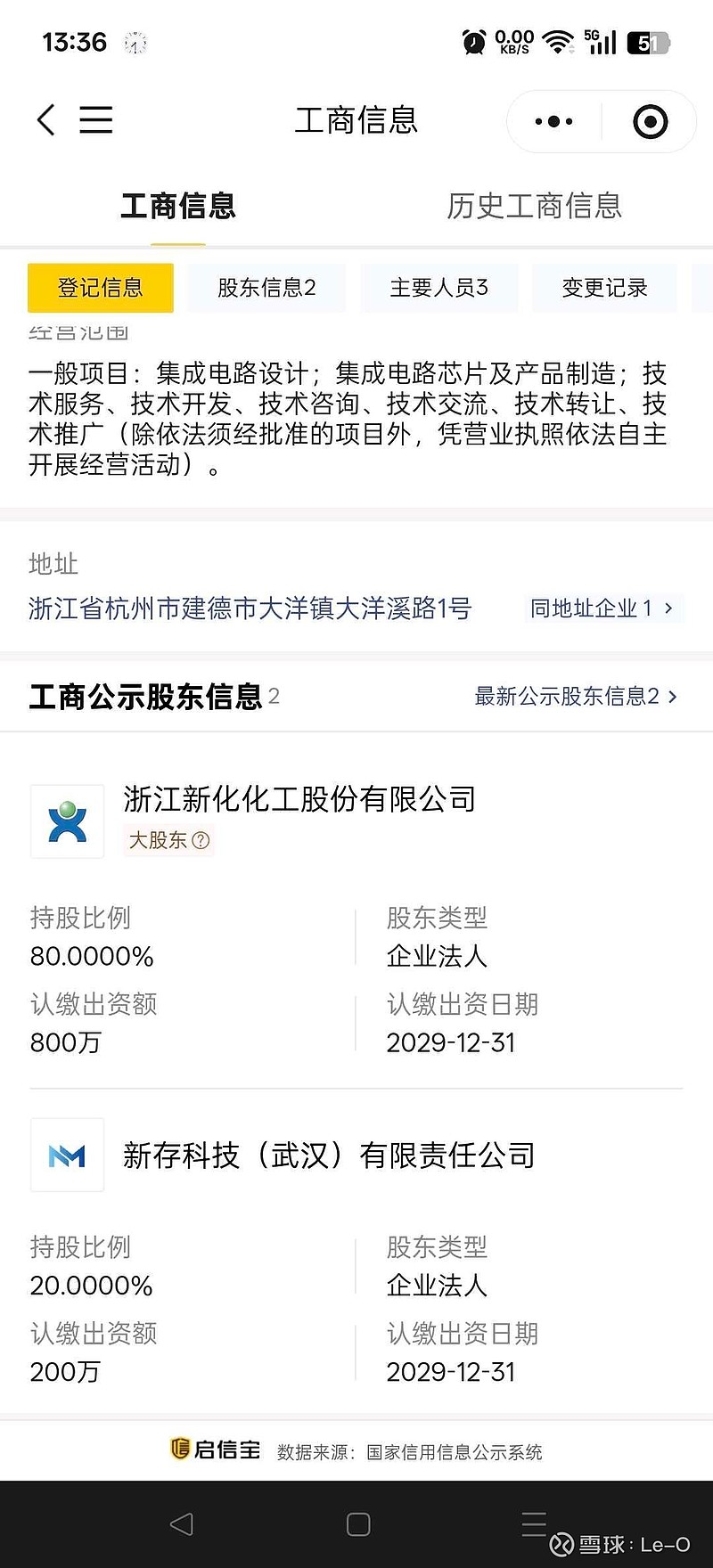
Task: Open the hamburger menu icon
Action: coord(95,120)
